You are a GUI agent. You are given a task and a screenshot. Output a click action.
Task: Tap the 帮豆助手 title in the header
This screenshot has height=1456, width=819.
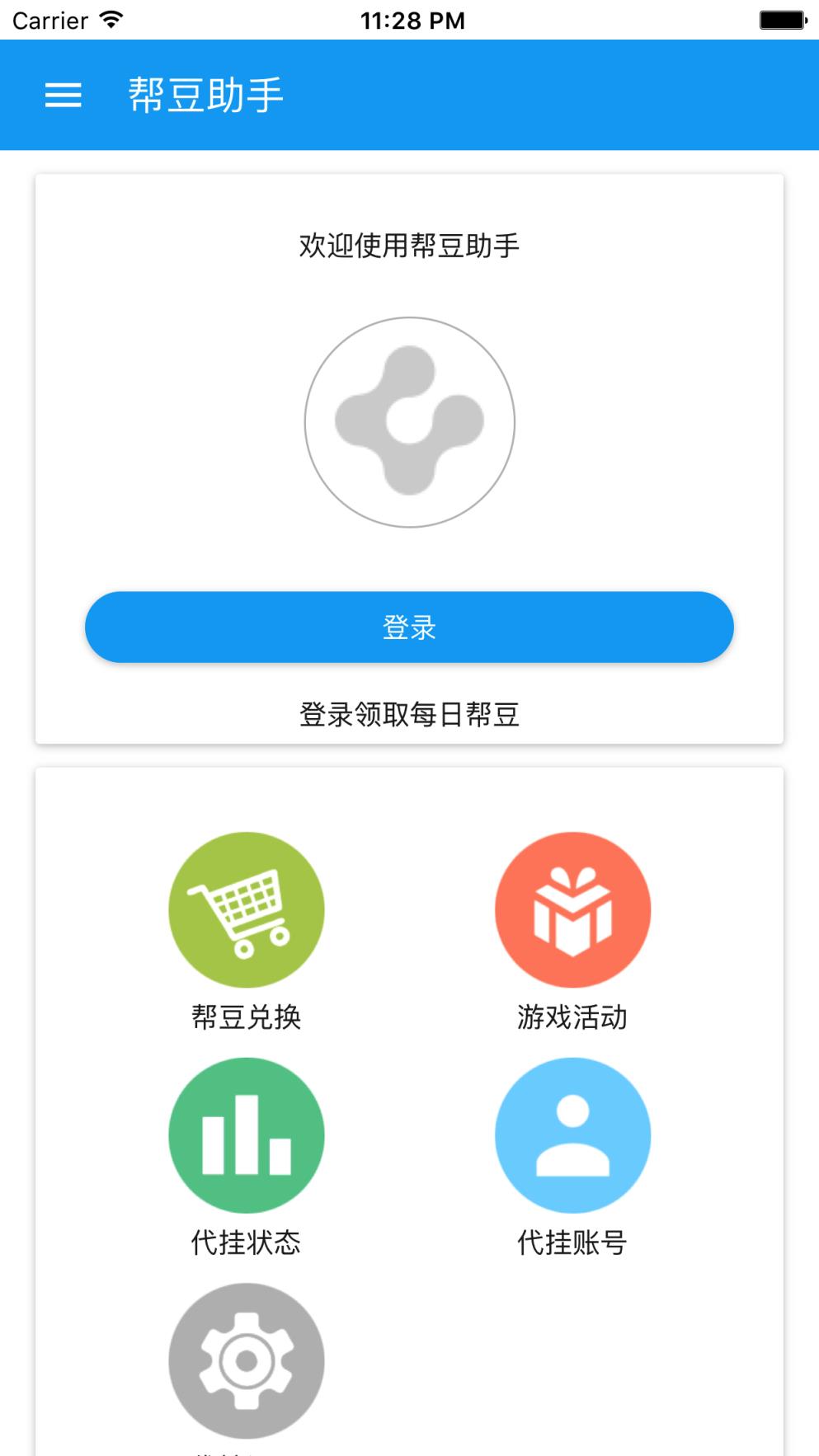(204, 95)
